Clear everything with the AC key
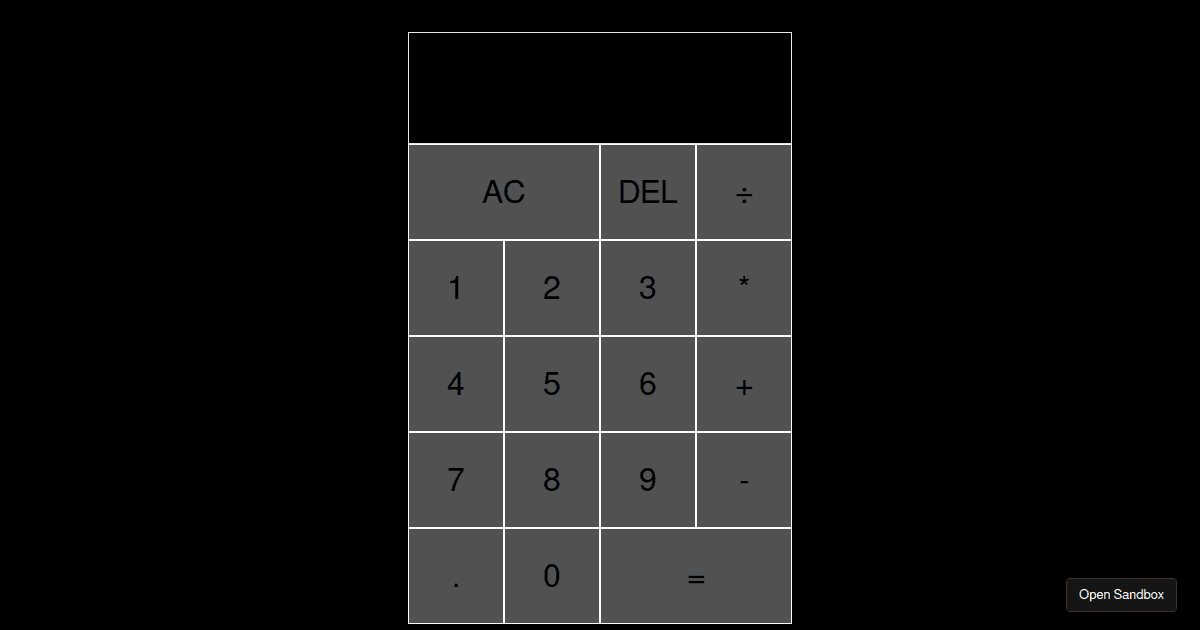This screenshot has width=1200, height=630. tap(504, 192)
